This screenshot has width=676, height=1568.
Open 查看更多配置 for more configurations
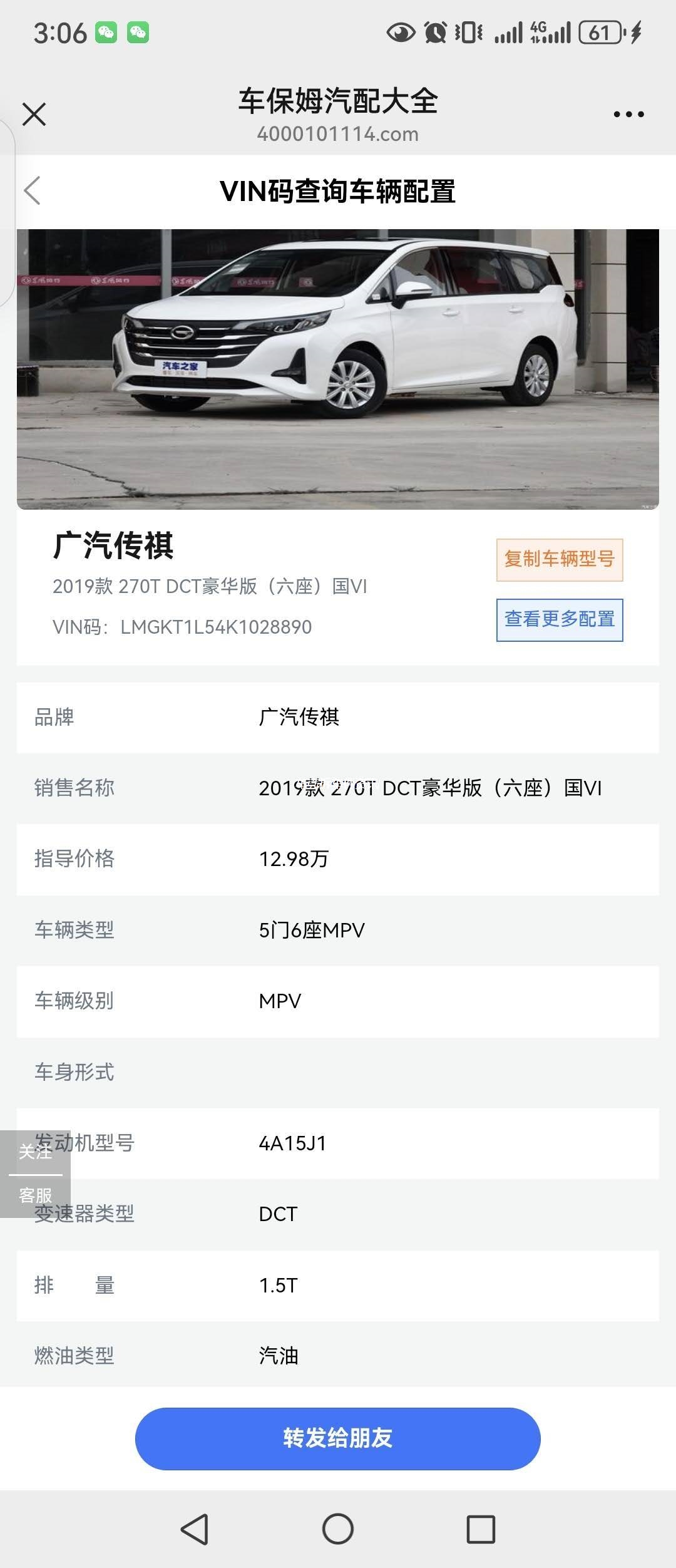[559, 619]
